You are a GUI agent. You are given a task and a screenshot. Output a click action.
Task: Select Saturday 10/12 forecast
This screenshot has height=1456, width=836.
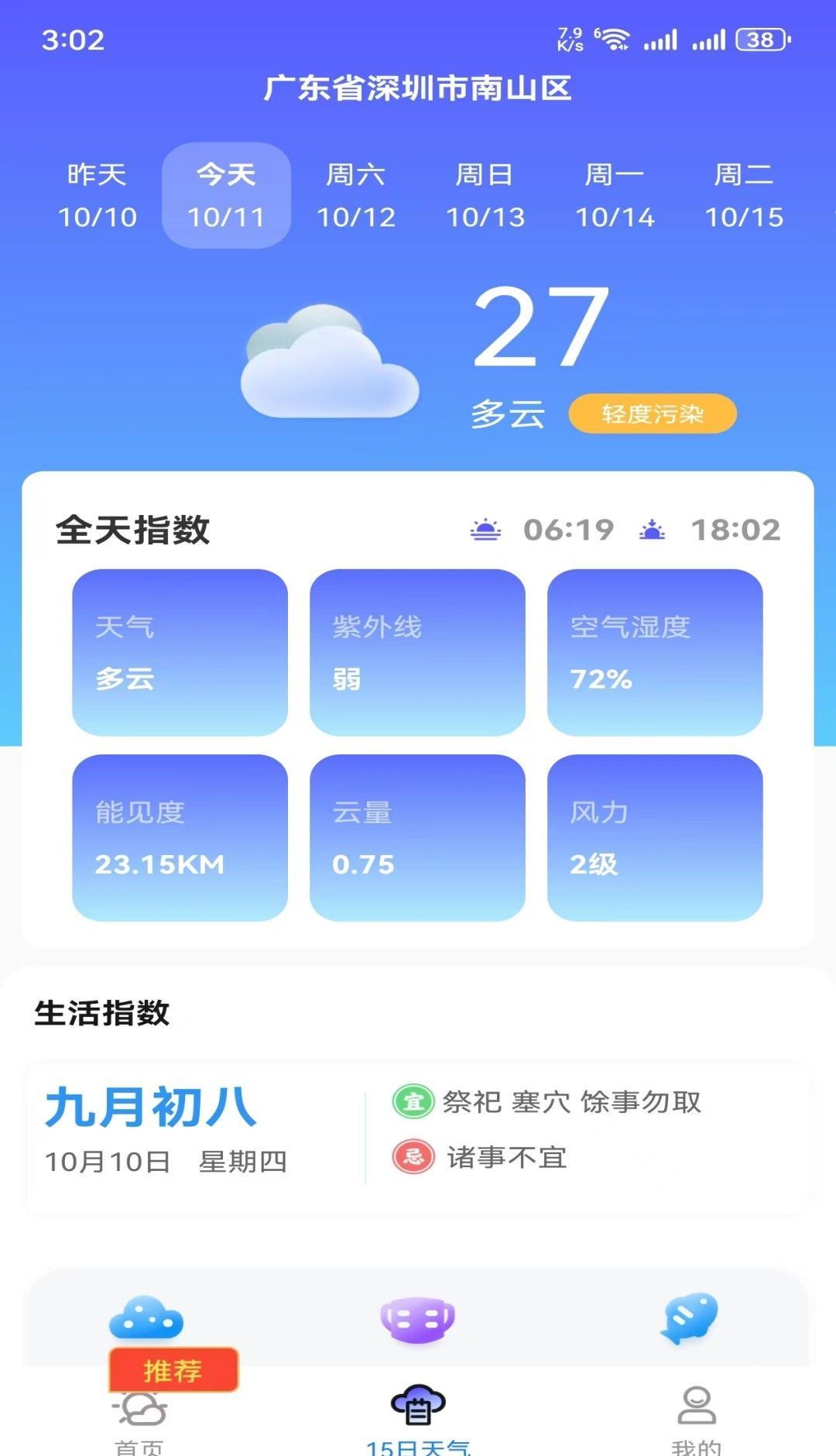356,195
